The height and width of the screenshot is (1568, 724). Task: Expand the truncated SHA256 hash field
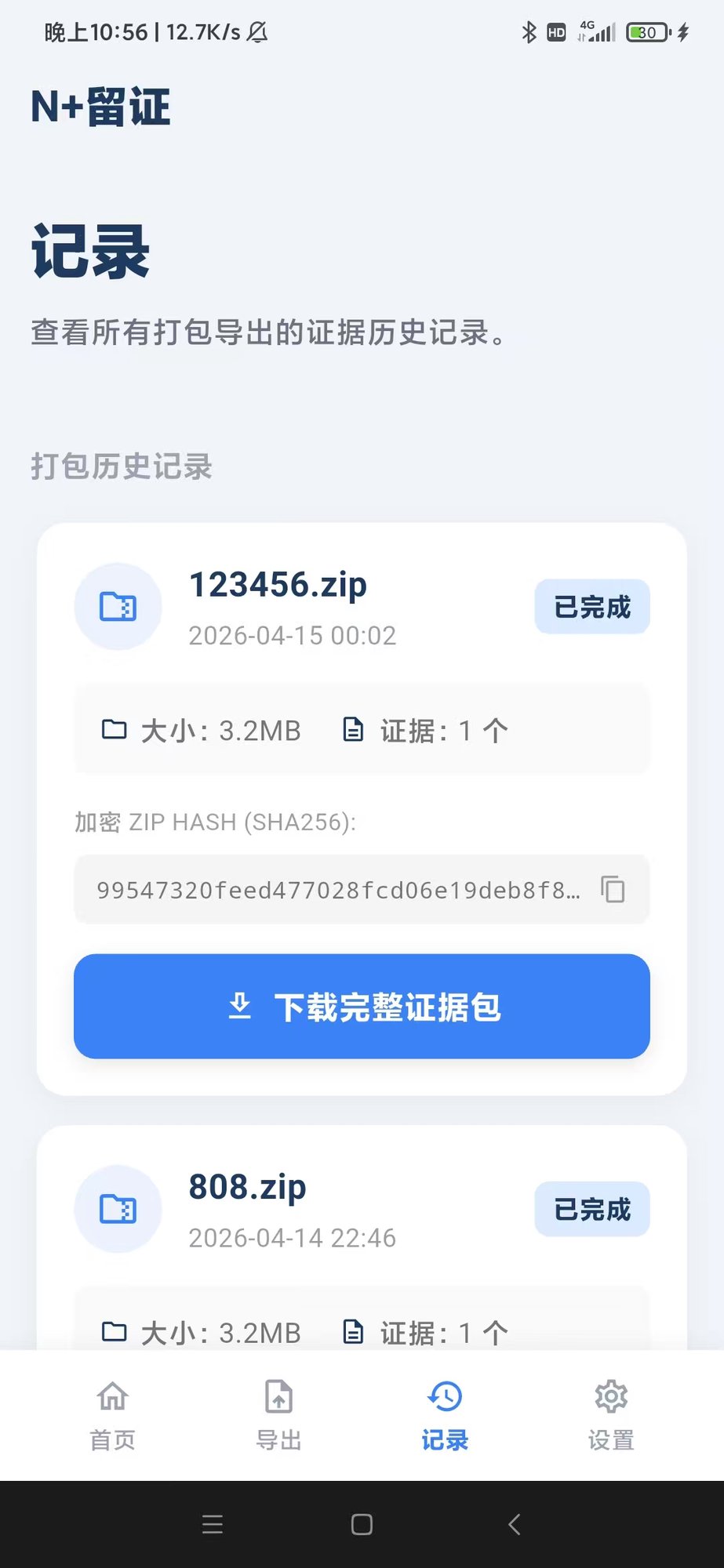click(337, 890)
